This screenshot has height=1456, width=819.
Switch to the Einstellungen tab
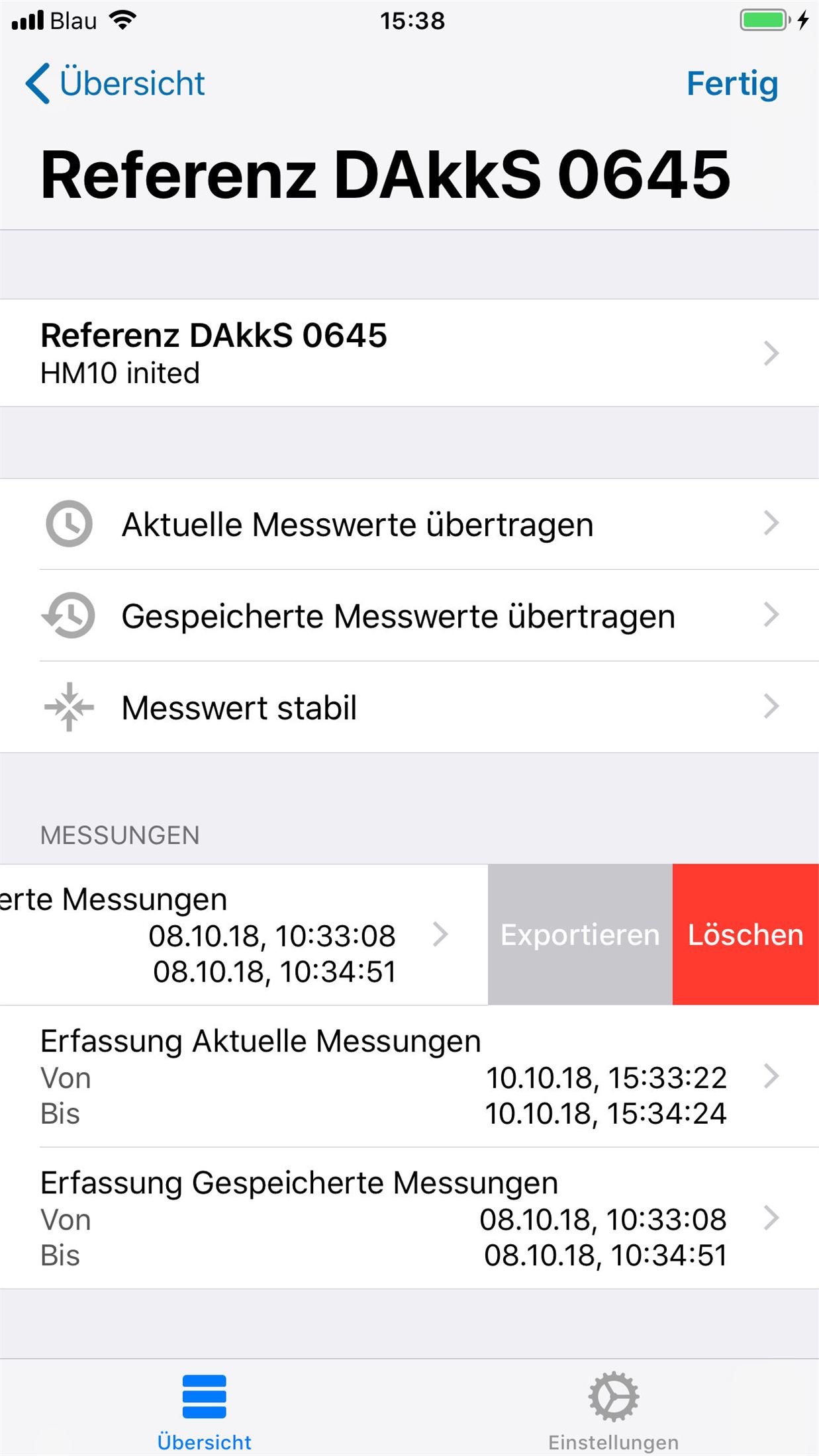(x=613, y=1410)
